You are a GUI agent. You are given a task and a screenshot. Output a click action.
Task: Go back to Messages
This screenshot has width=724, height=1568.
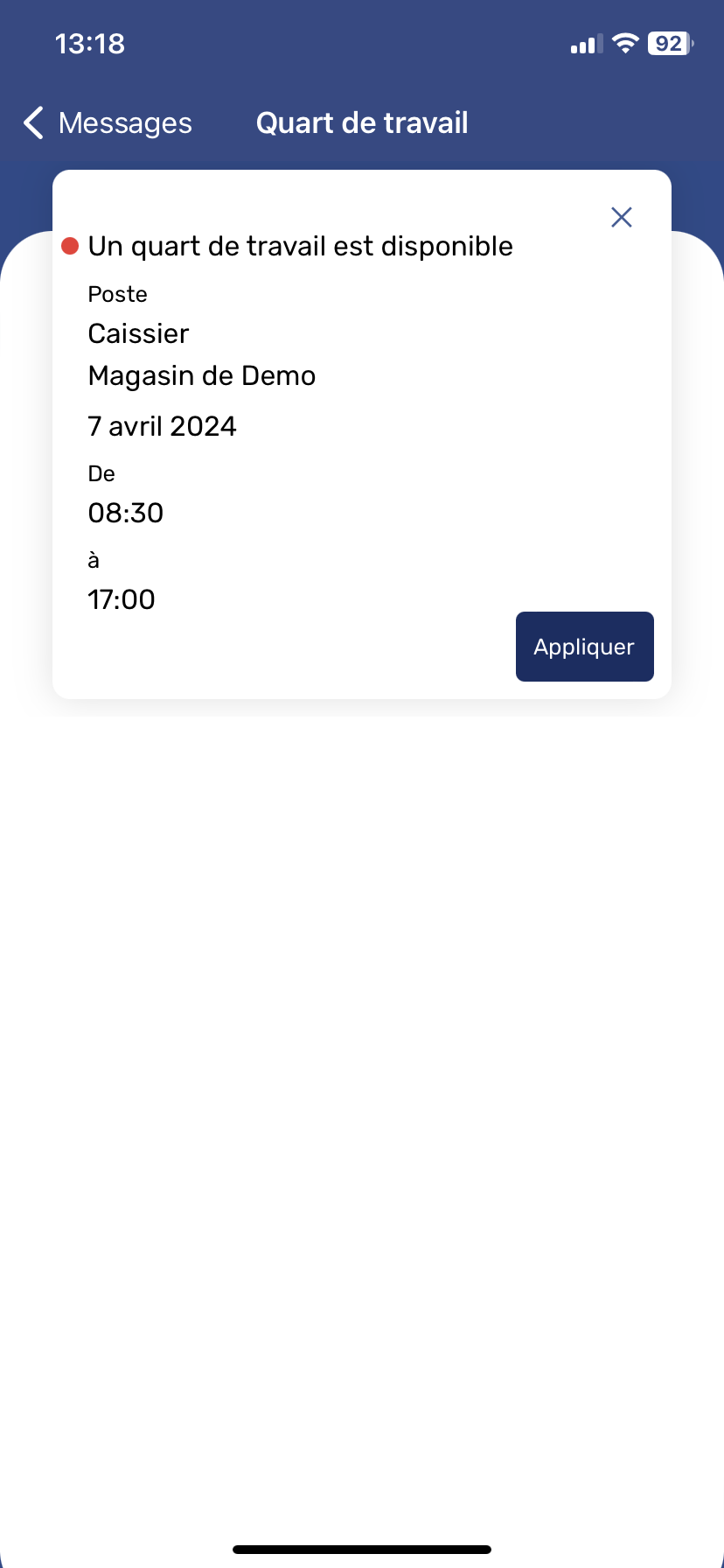click(107, 123)
